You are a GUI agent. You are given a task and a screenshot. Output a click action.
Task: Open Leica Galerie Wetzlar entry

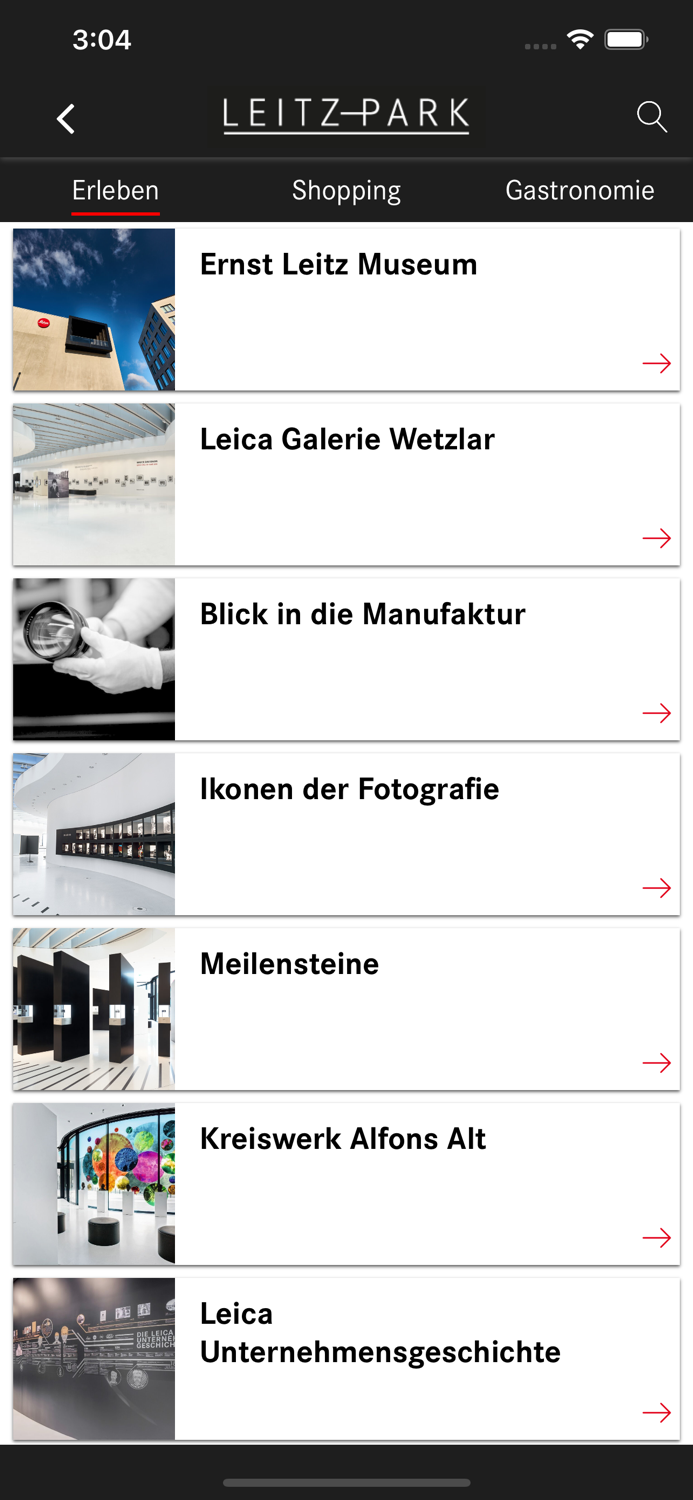(x=346, y=484)
